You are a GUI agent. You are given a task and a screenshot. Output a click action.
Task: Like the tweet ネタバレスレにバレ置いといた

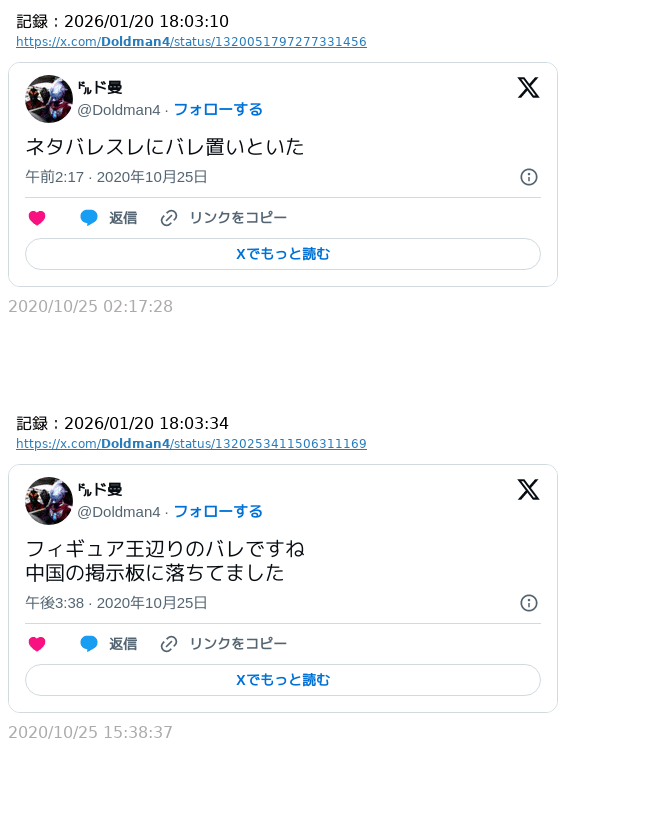[37, 218]
